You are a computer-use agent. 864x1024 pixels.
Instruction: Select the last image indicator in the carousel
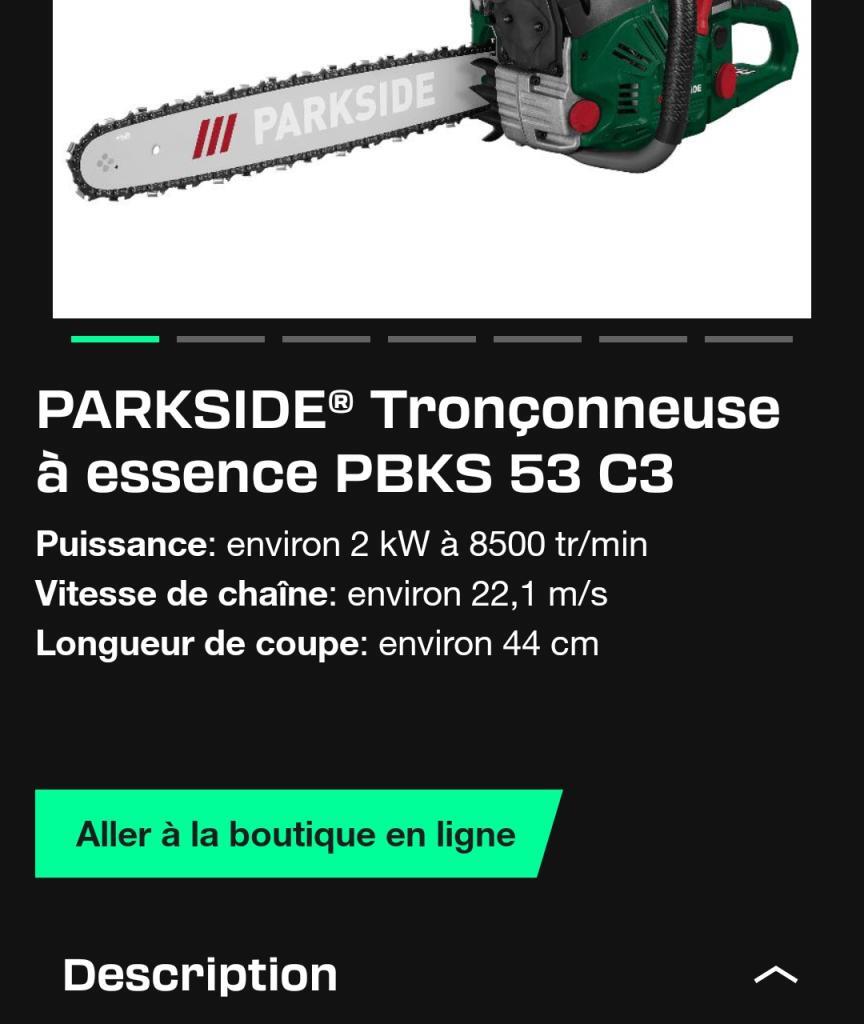[748, 339]
